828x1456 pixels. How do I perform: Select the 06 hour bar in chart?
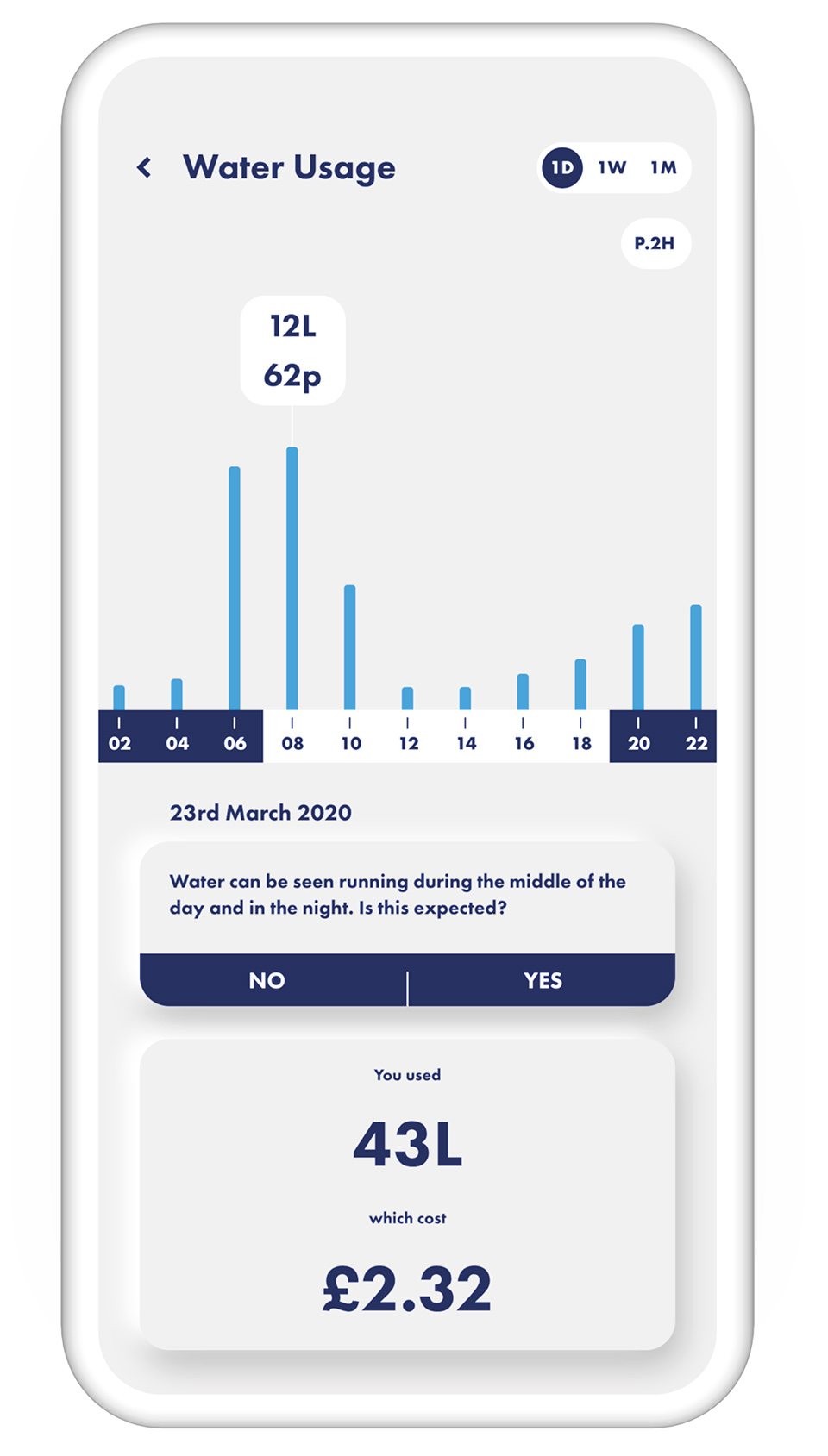pos(235,588)
